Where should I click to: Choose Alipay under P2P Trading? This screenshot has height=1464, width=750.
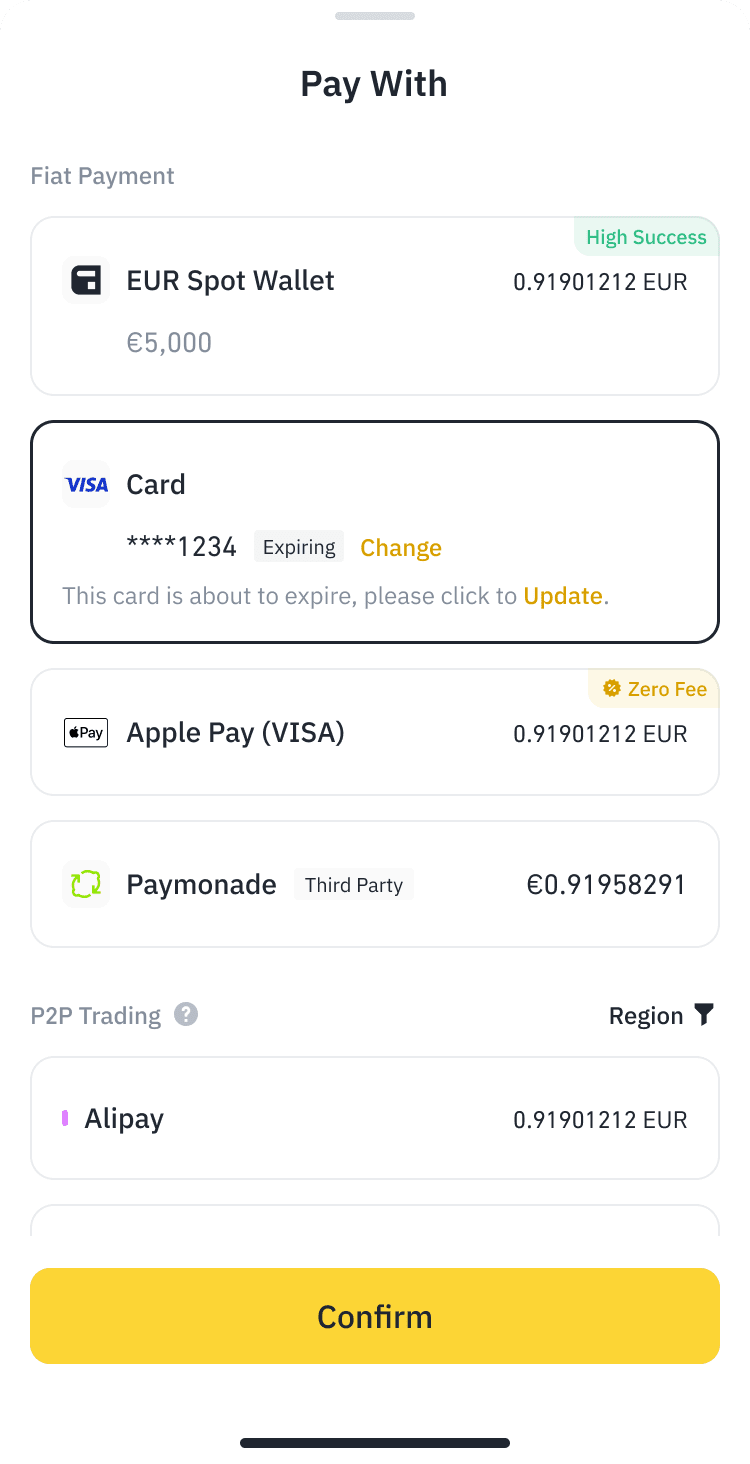pyautogui.click(x=375, y=1118)
